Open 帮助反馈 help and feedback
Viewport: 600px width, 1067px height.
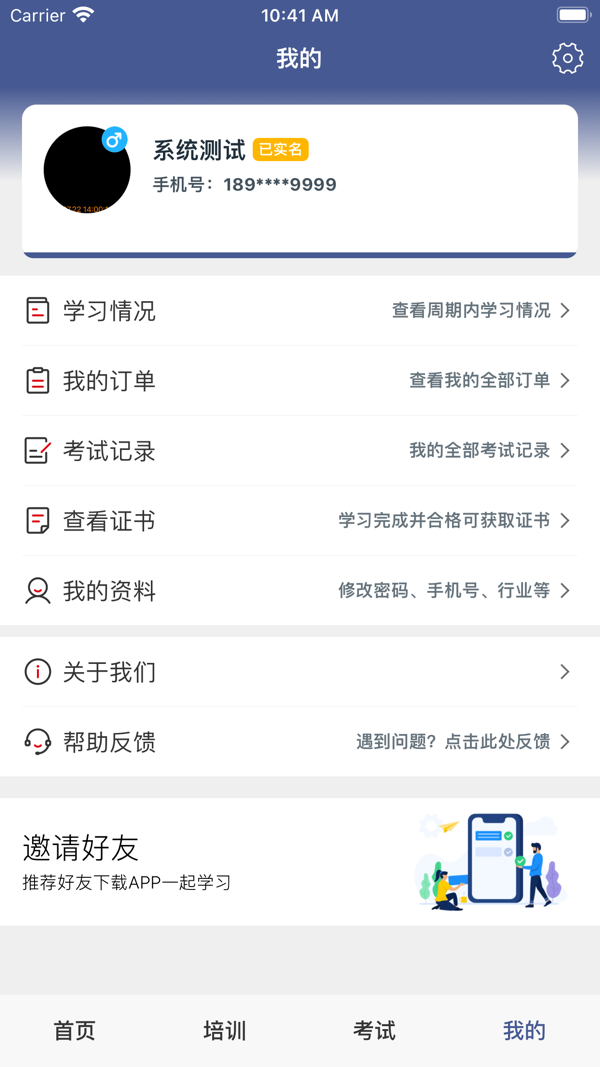click(x=299, y=742)
